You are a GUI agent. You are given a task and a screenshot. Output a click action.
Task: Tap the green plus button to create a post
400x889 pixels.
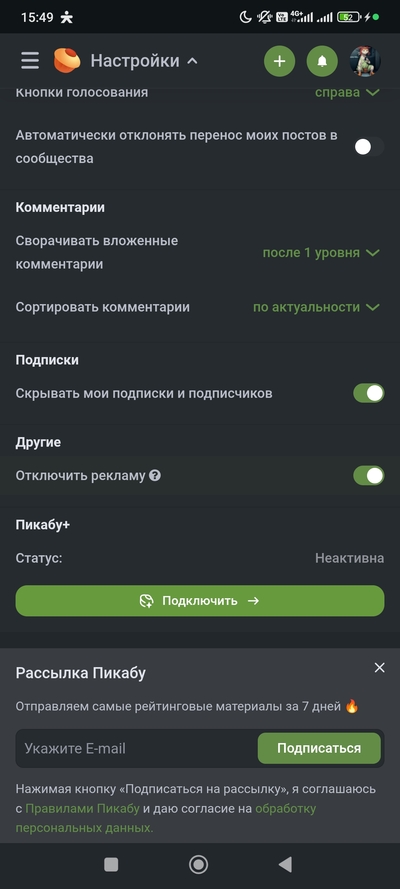click(x=279, y=61)
